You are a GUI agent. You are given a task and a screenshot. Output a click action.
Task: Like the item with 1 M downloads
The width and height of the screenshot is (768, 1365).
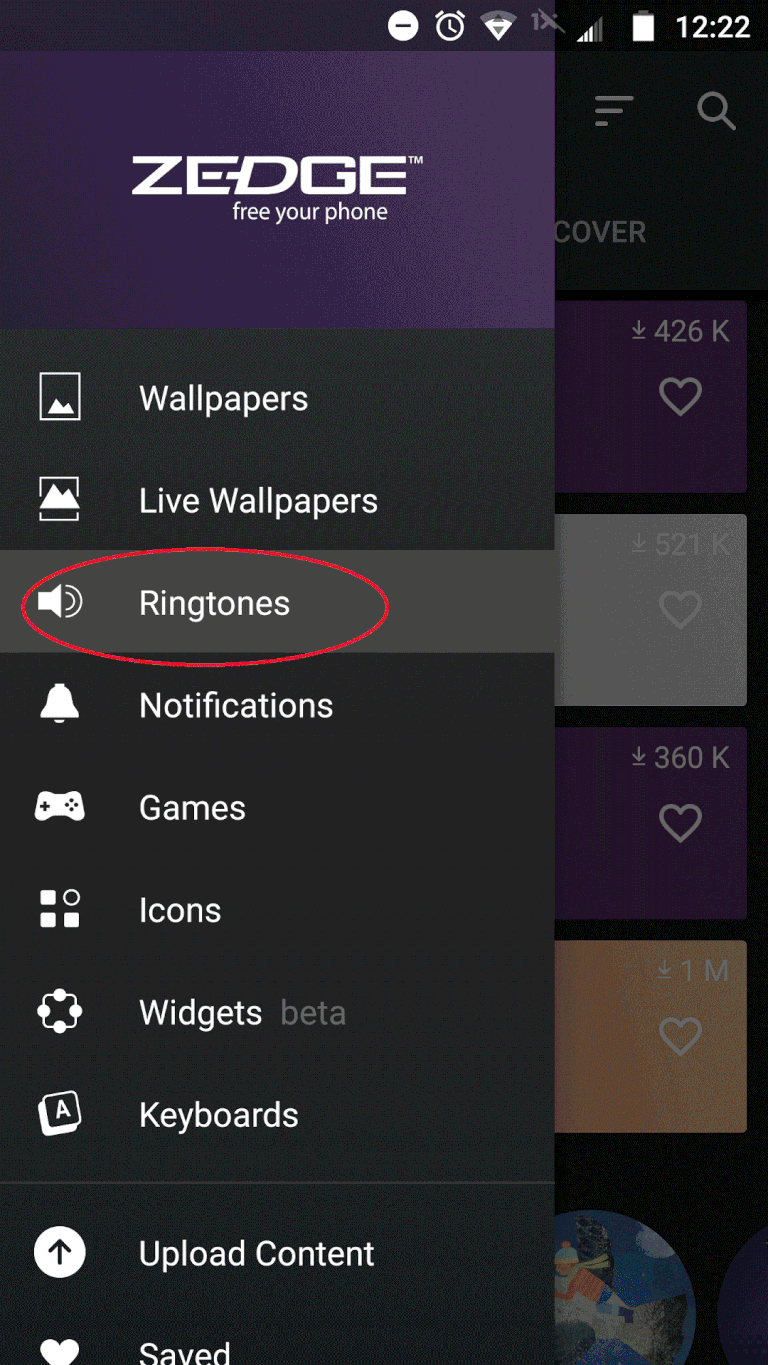point(680,1037)
